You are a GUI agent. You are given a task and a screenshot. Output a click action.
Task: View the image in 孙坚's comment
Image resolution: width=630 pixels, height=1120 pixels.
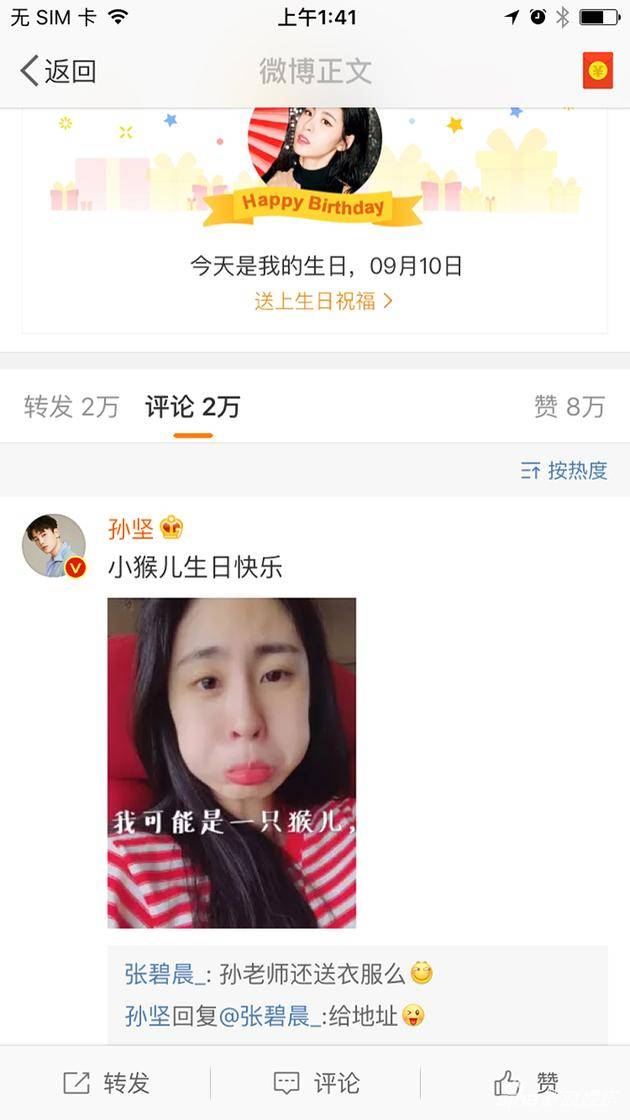[x=231, y=763]
